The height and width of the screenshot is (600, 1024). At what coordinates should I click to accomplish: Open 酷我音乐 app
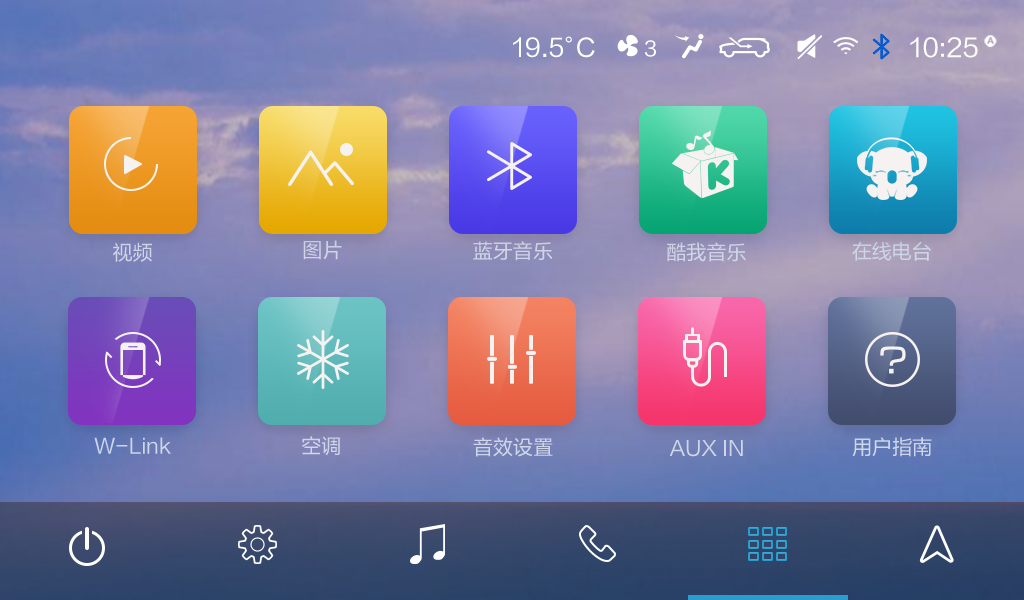[702, 170]
